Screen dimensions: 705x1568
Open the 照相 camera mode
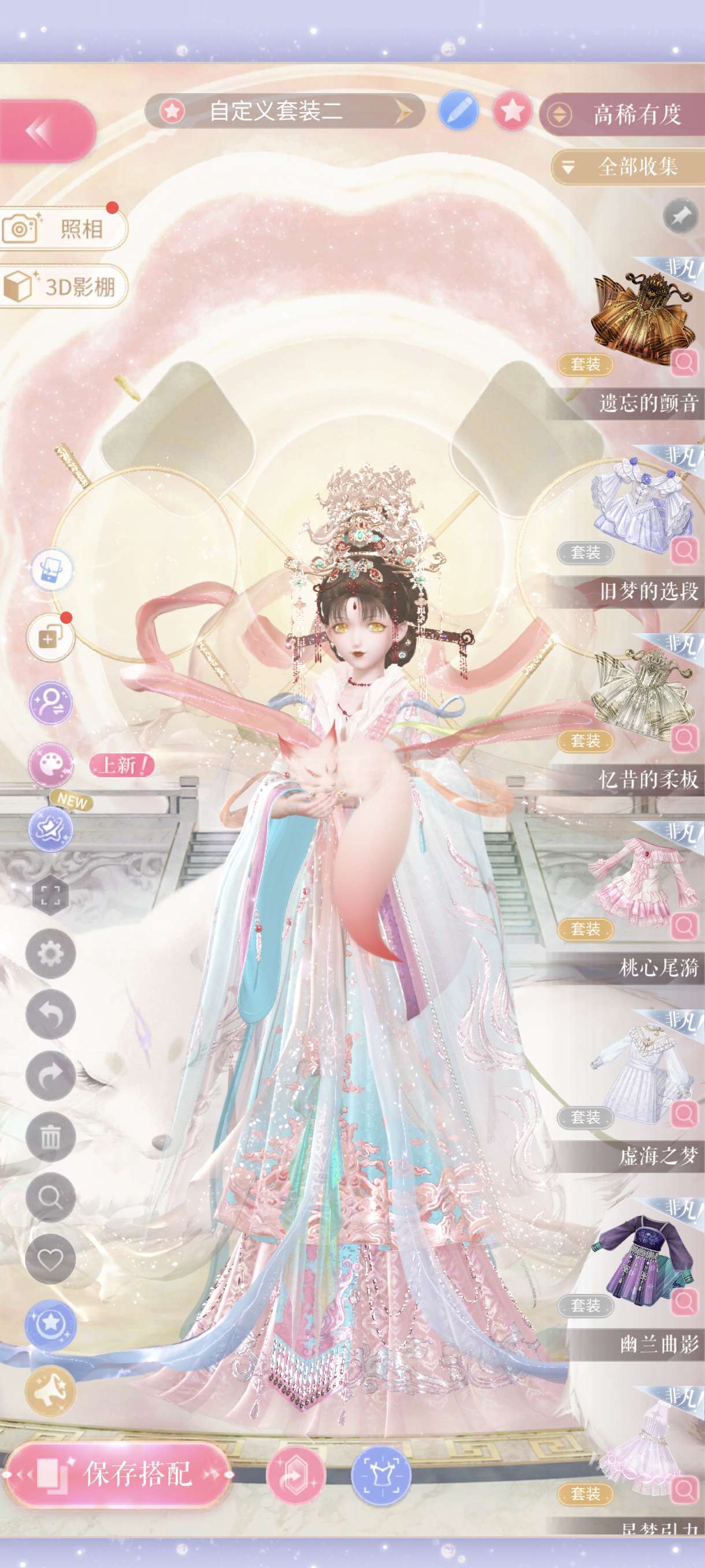[x=62, y=229]
